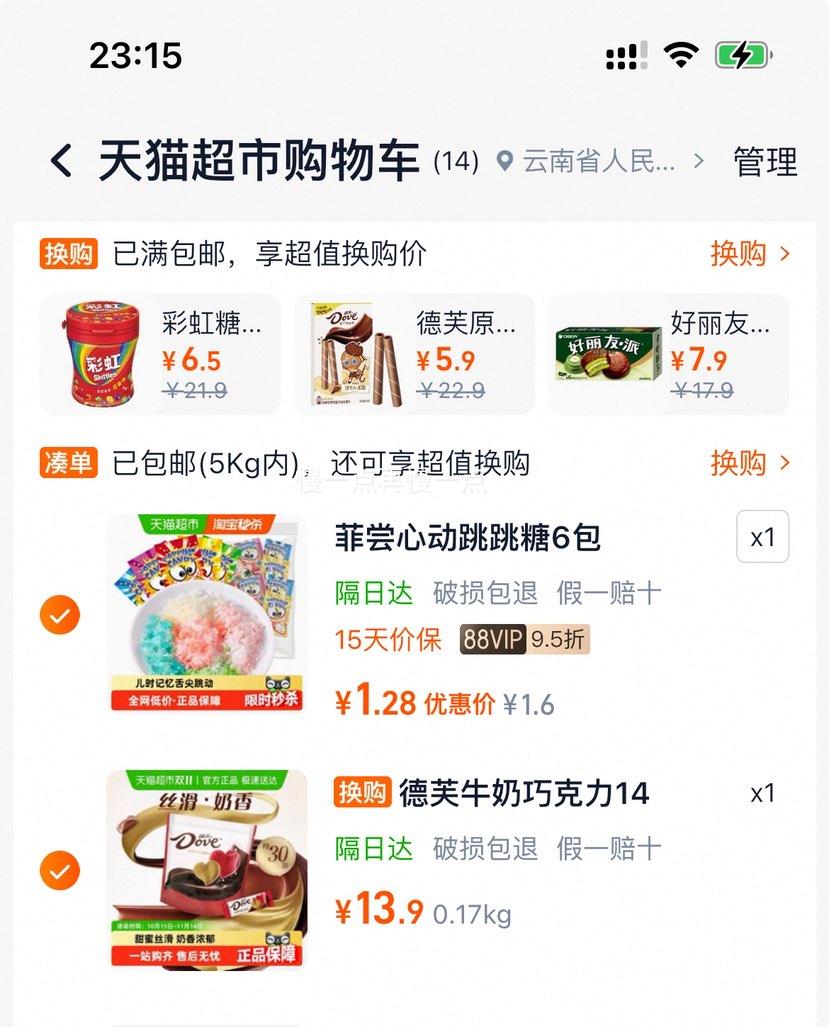The image size is (829, 1027).
Task: Select the 德芙 ¥5.9 add-on deal
Action: [x=414, y=354]
